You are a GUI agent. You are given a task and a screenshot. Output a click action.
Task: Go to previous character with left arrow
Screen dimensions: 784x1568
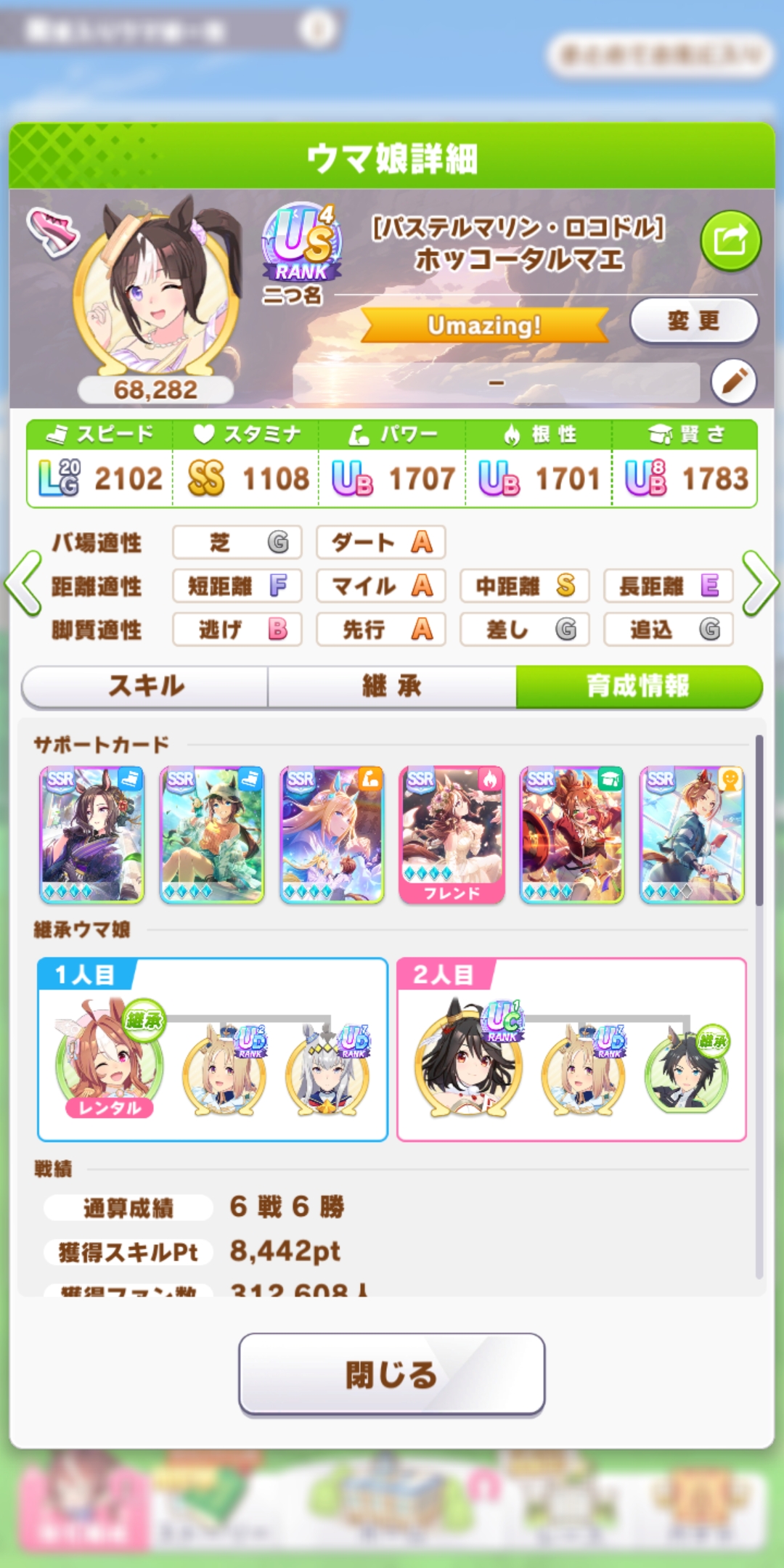click(x=23, y=584)
